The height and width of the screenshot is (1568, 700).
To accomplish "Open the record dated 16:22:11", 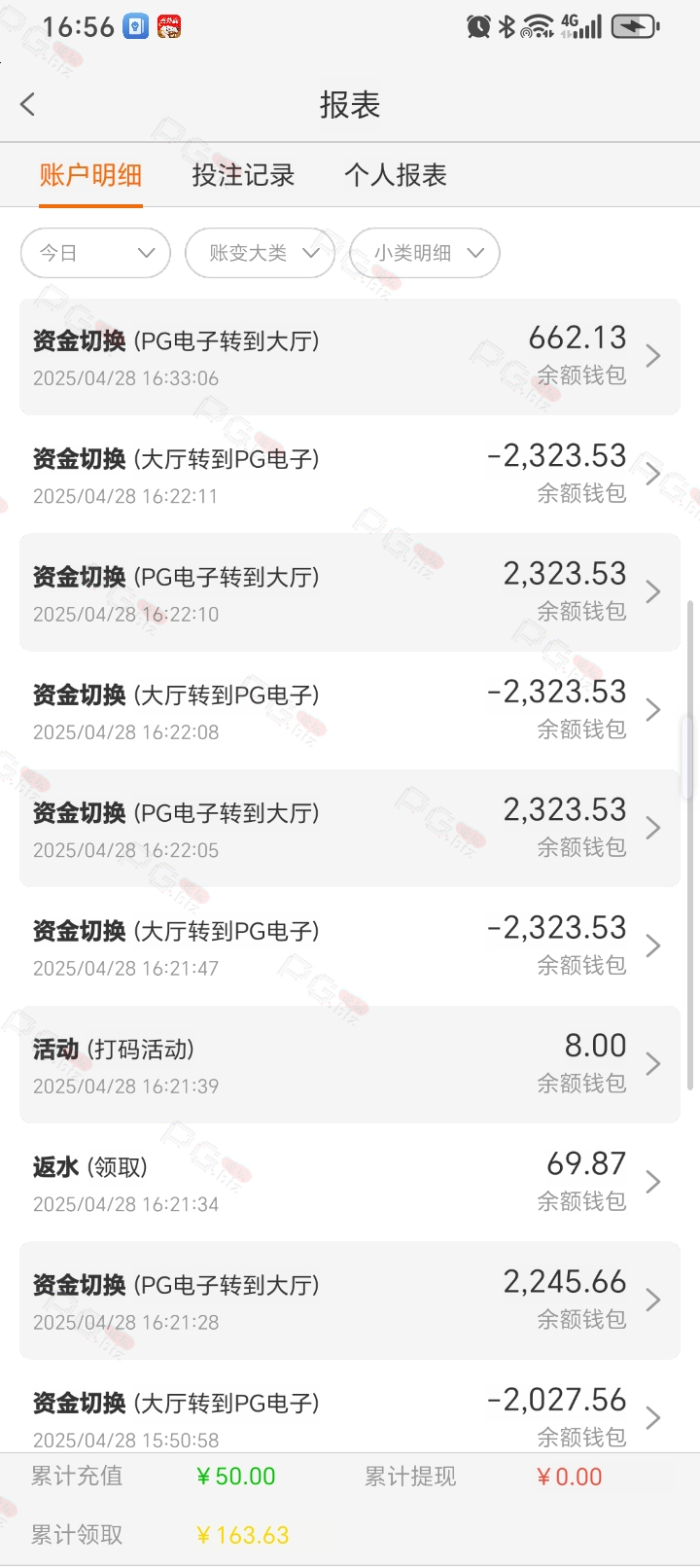I will tap(349, 475).
